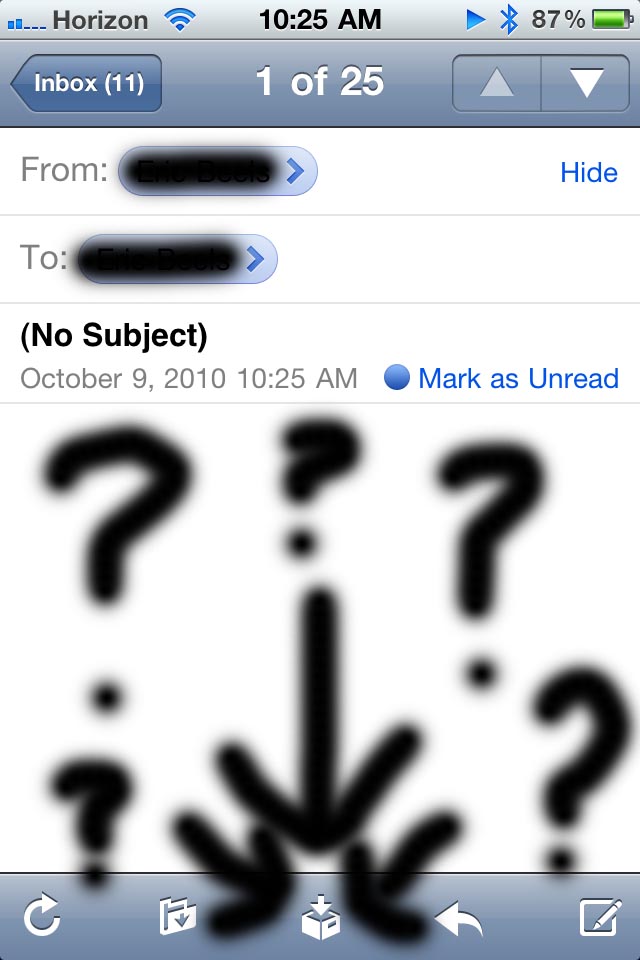Compose a new email

(x=598, y=916)
